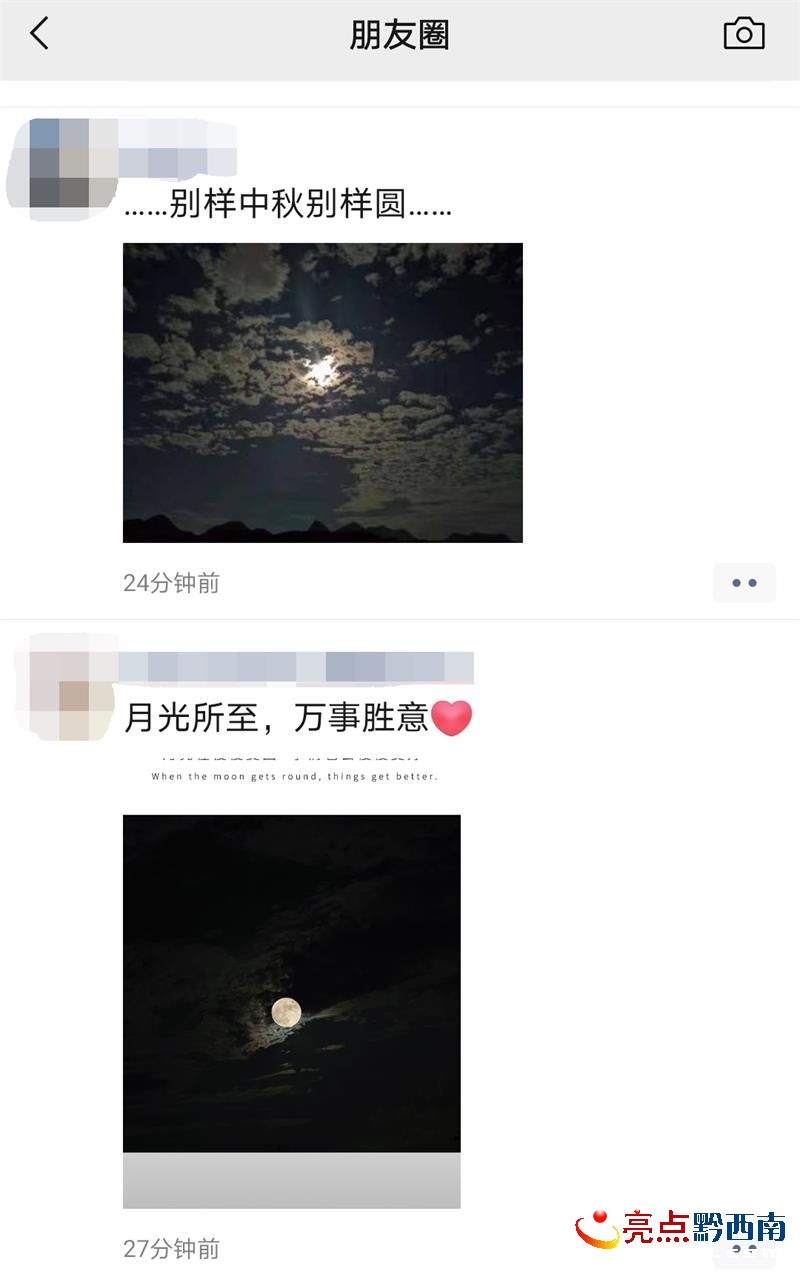Open the avatar of the 别样中秋别样圆 poster
Viewport: 800px width, 1274px height.
pyautogui.click(x=59, y=168)
